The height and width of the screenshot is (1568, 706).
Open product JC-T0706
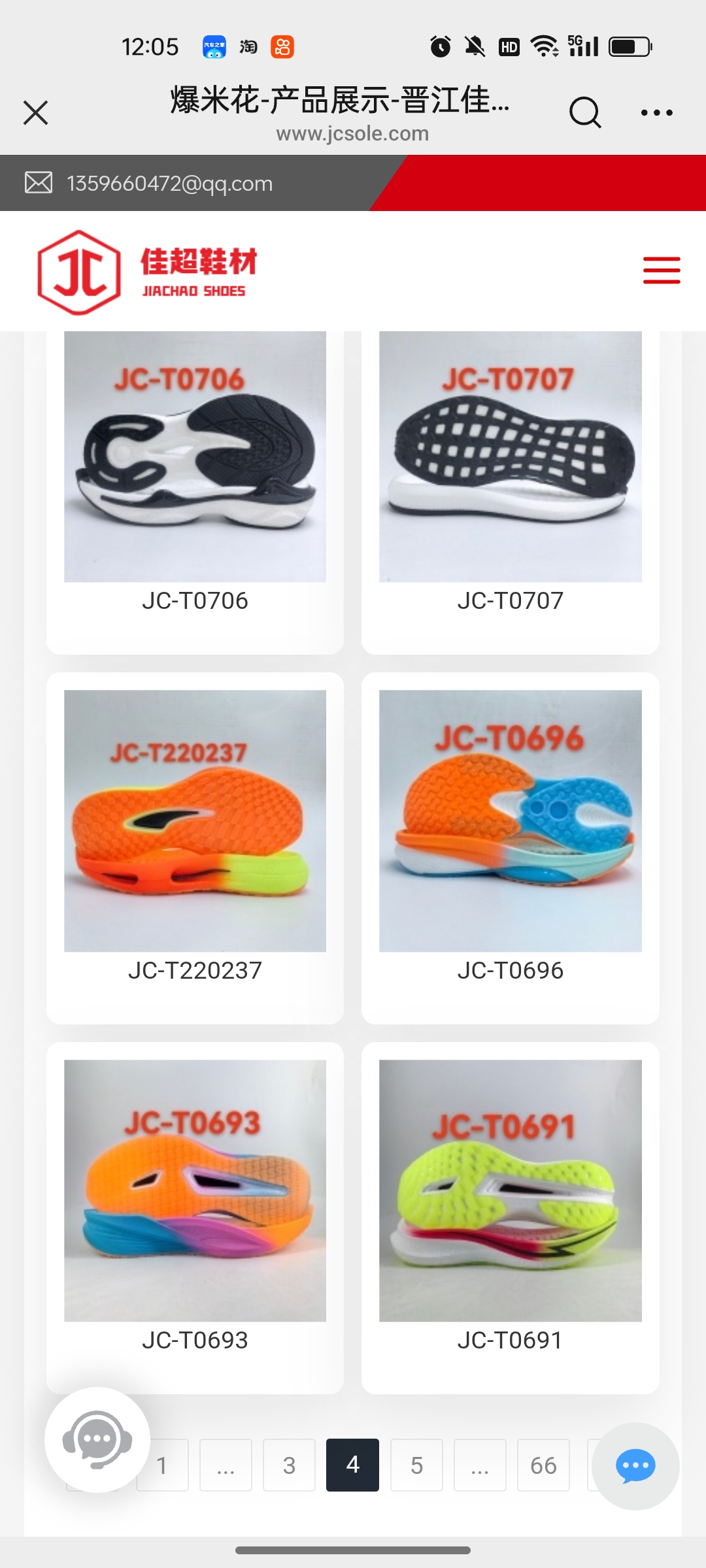tap(195, 457)
